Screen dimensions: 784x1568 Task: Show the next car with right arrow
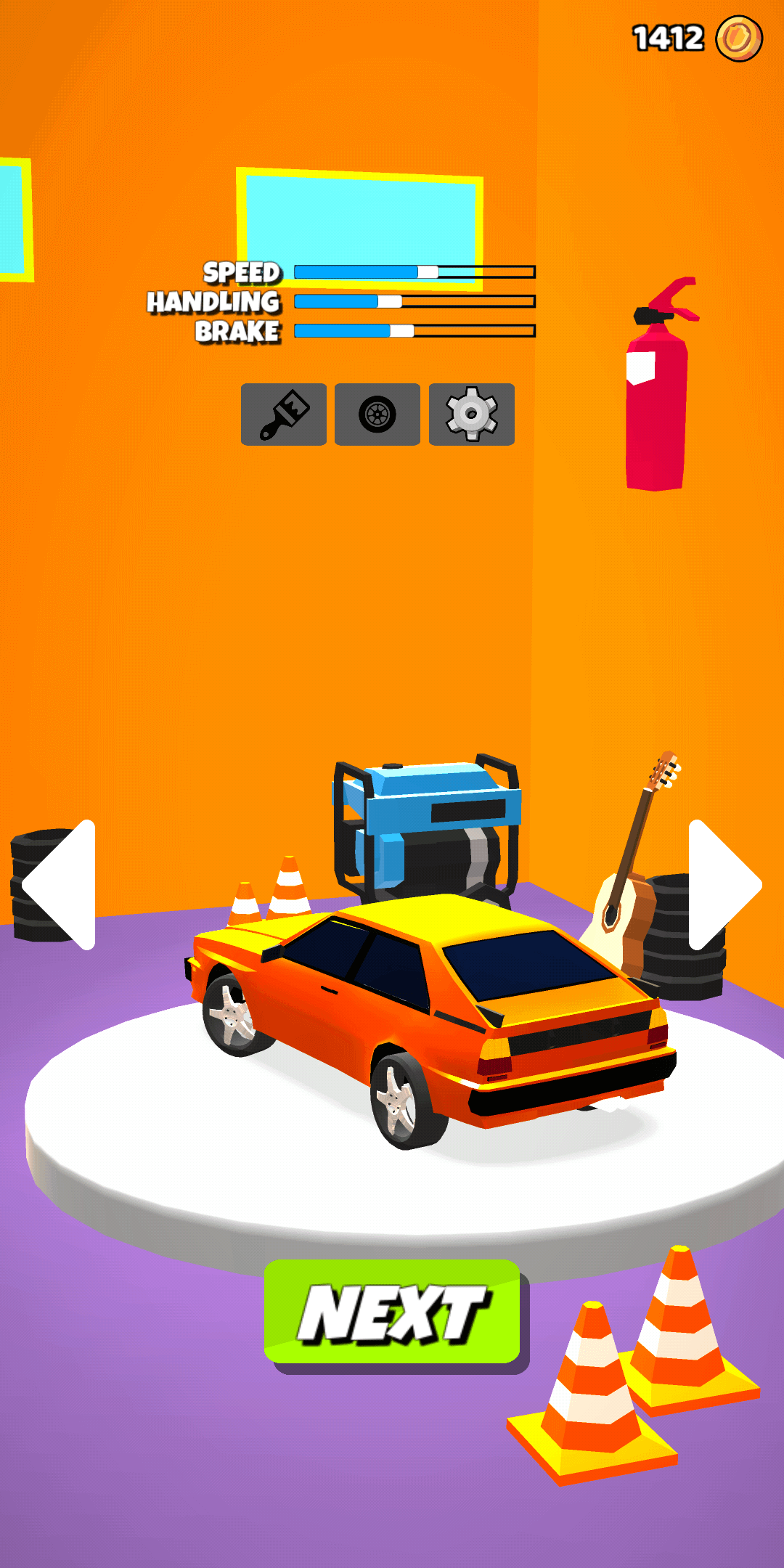(x=722, y=885)
